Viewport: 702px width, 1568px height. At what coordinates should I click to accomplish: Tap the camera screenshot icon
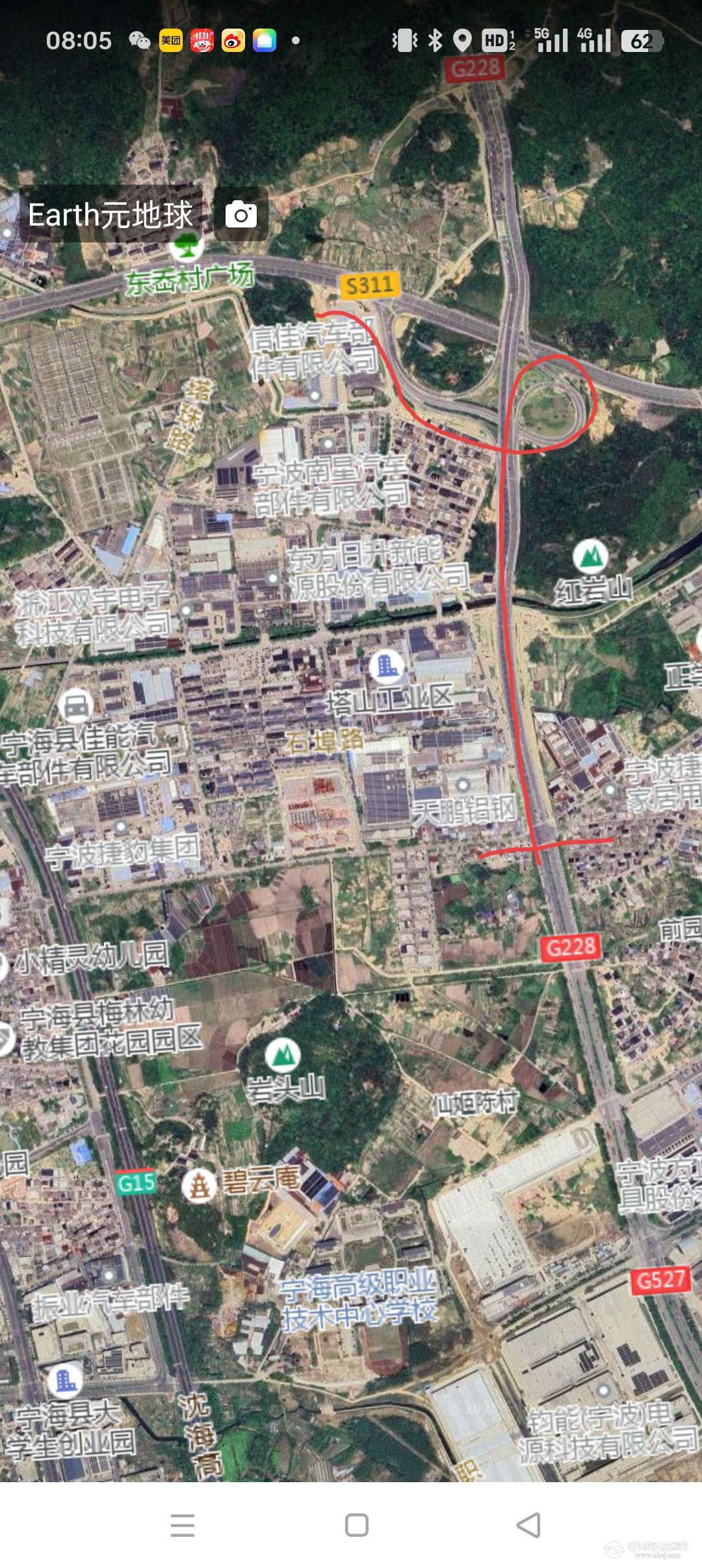point(241,214)
